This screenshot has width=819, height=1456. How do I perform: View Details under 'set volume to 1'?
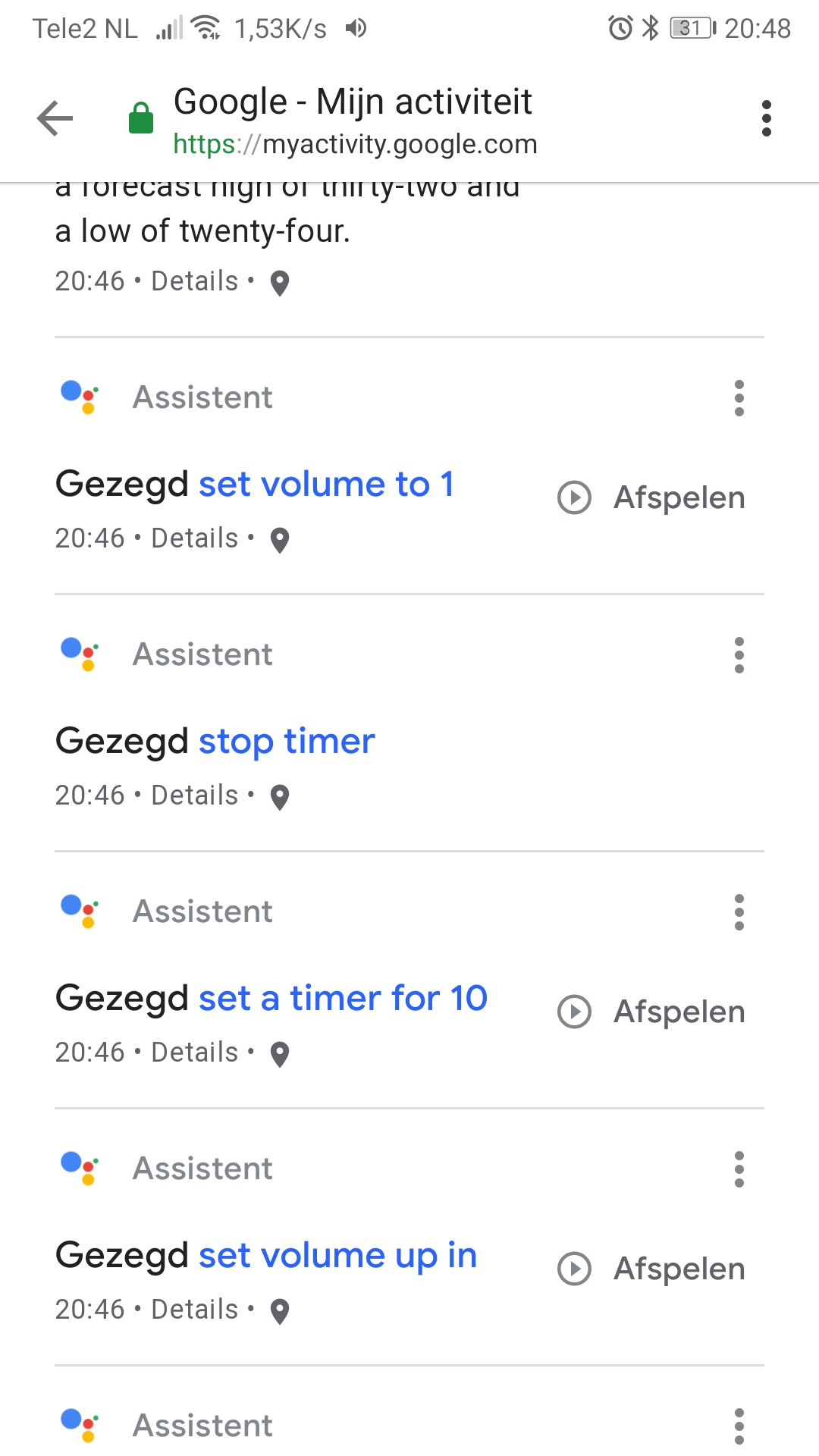point(195,538)
